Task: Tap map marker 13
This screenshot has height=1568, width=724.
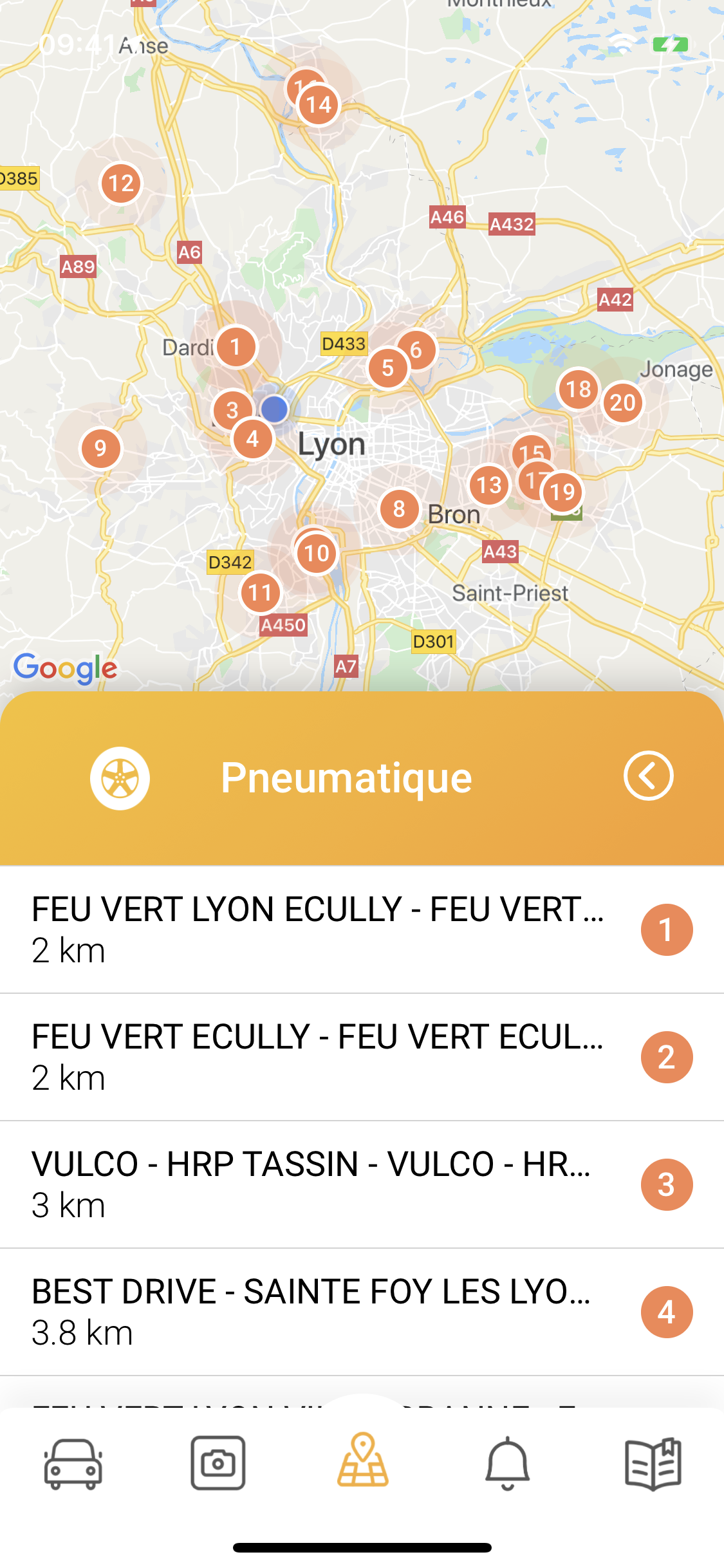Action: pos(488,485)
